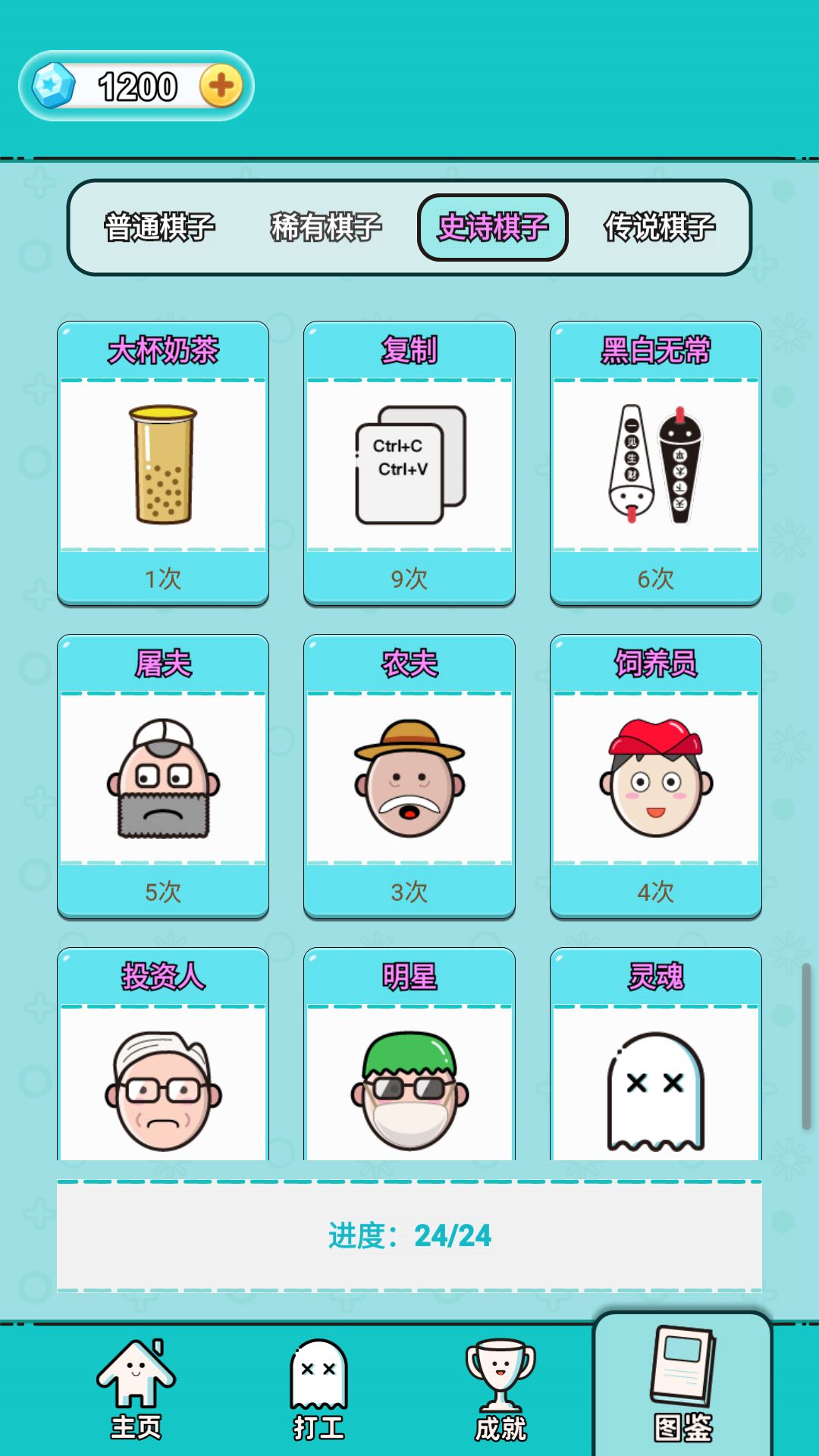Tap the red-capped 饲养员 icon
The image size is (819, 1456).
(655, 781)
